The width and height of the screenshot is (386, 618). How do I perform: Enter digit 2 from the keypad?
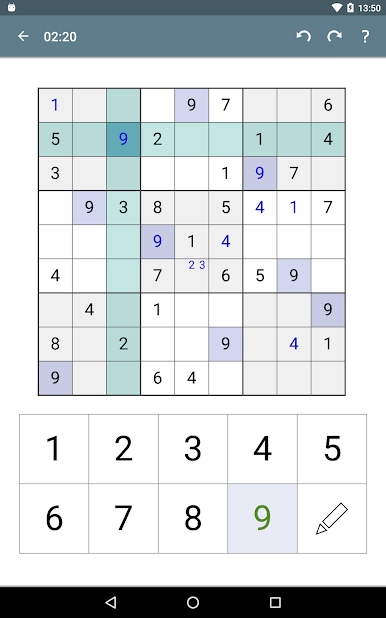(123, 449)
